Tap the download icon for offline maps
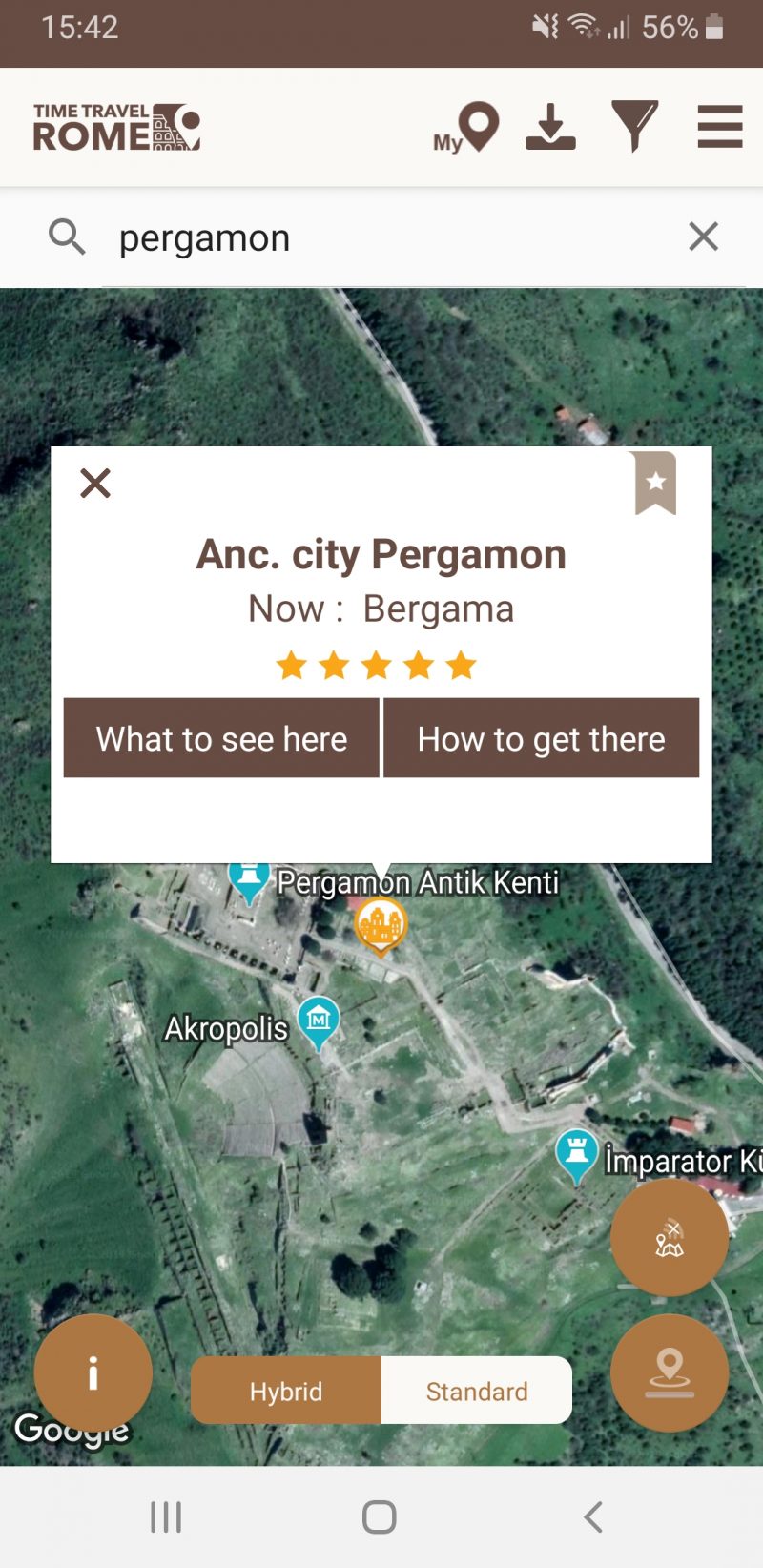 pos(550,125)
